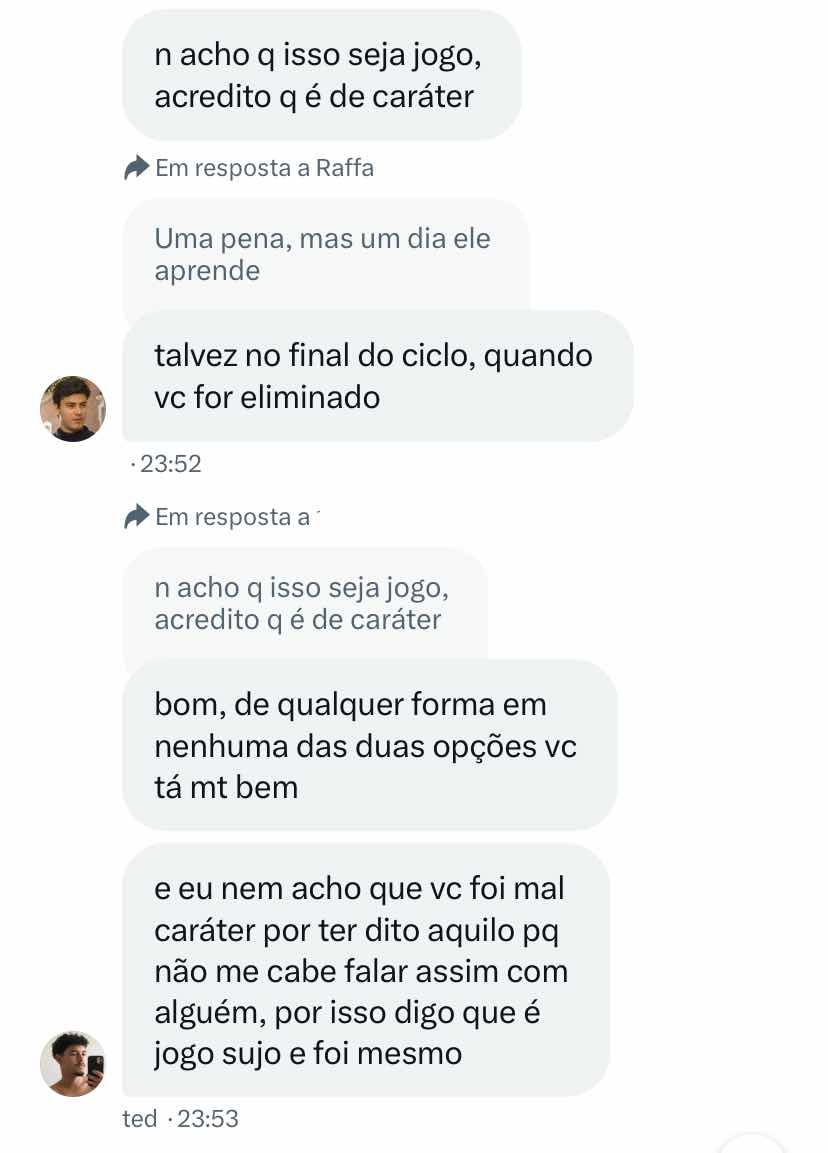Screen dimensions: 828x1153
Task: Open the quoted reply "Uma pena, mas um dia ele aprende"
Action: 322,255
